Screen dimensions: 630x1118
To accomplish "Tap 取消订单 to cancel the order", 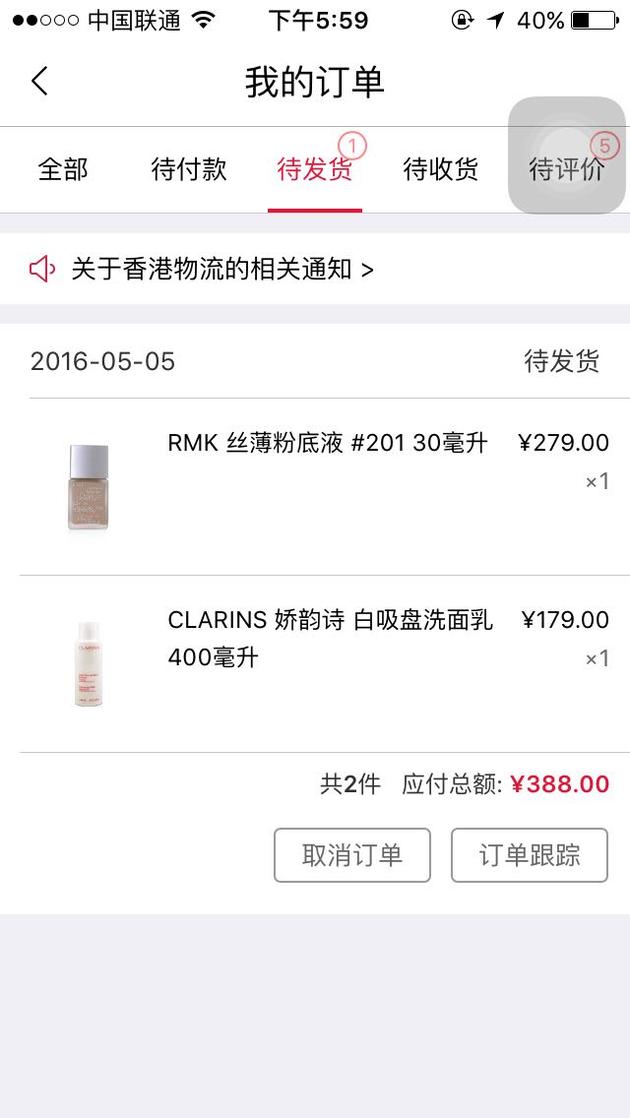I will [x=352, y=855].
